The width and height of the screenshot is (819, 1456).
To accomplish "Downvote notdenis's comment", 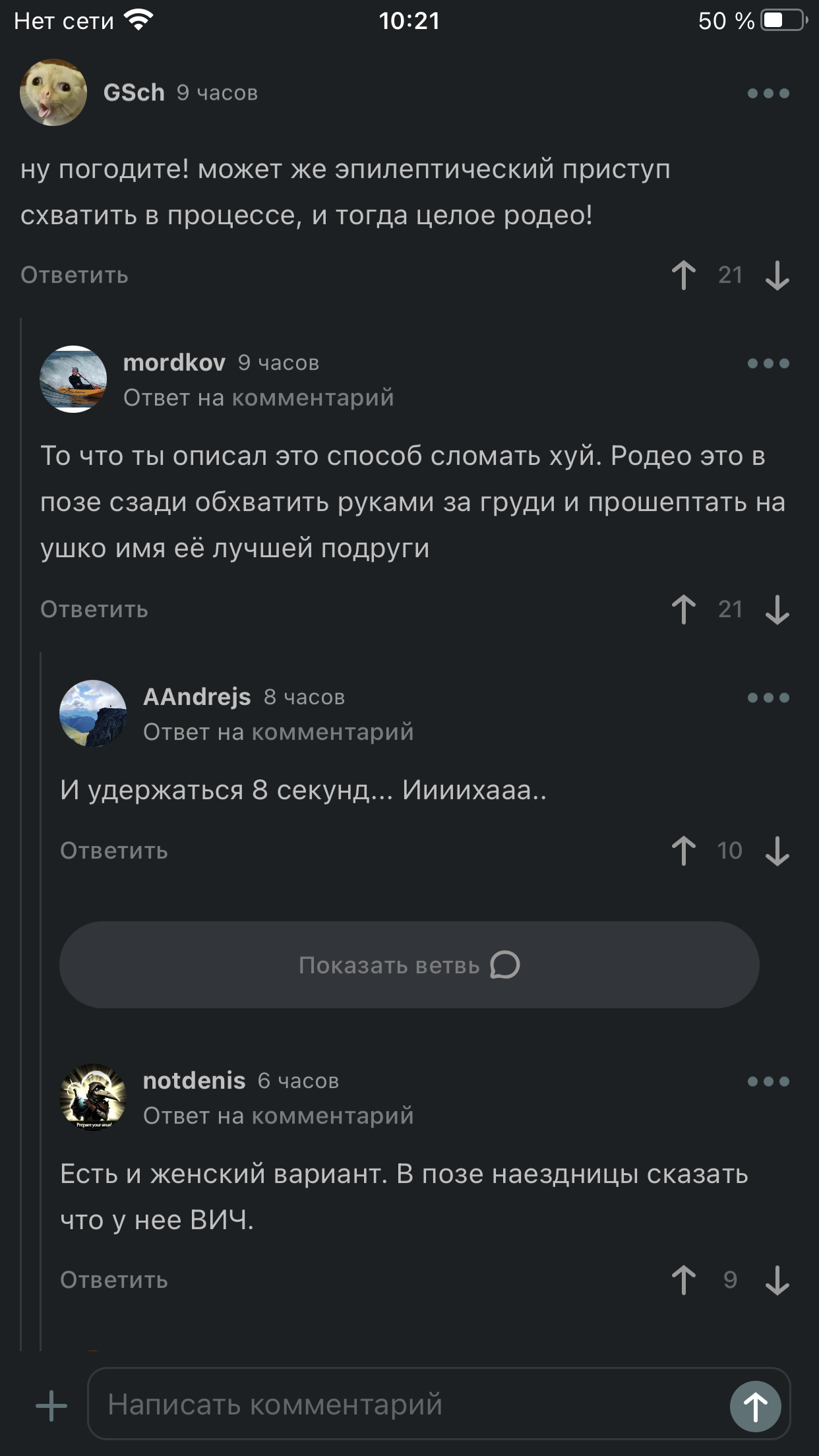I will (x=777, y=1280).
